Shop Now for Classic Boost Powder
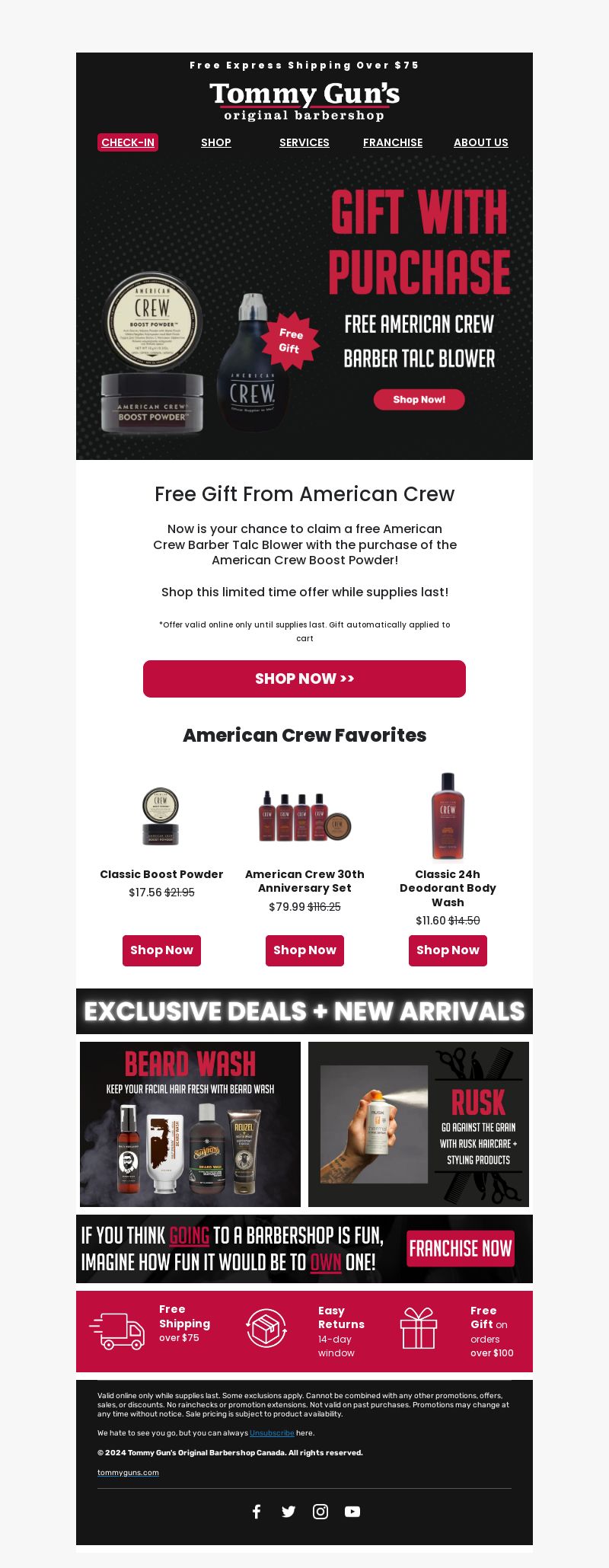 pos(161,950)
